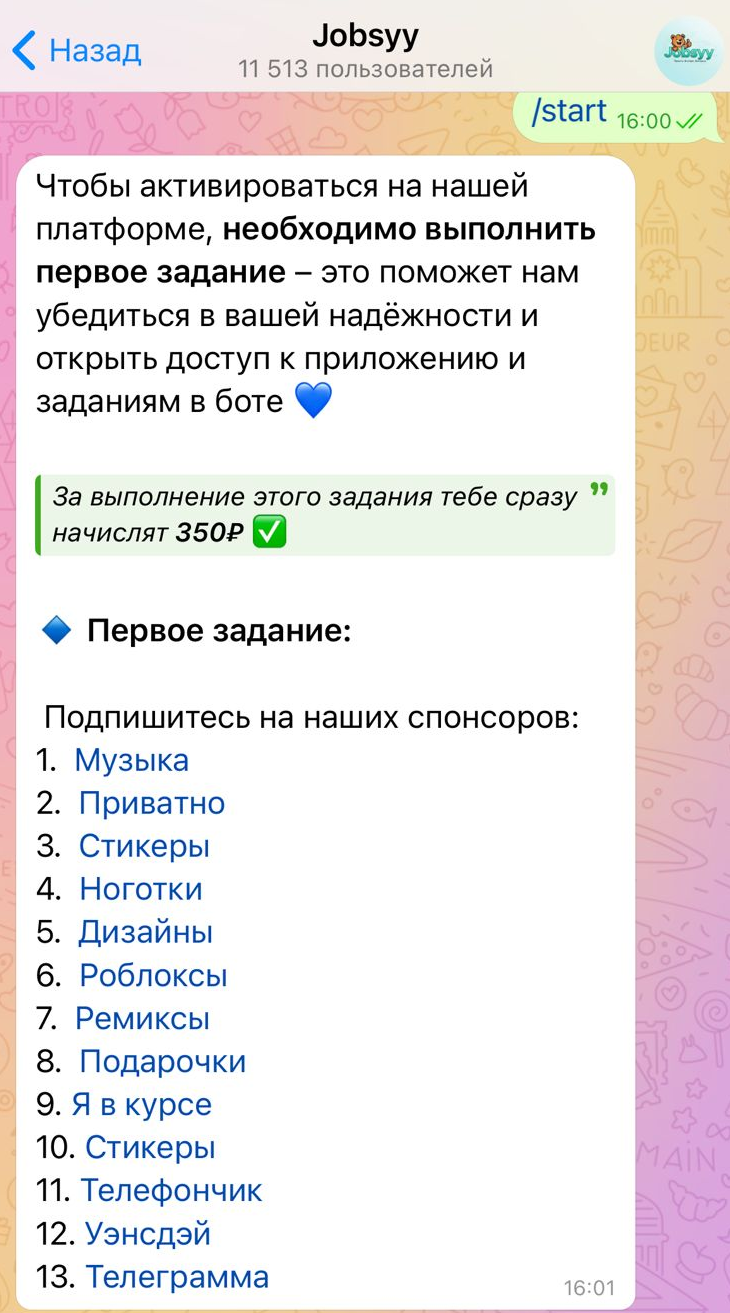
Task: Open the Я в курсе sponsor link
Action: (142, 1104)
